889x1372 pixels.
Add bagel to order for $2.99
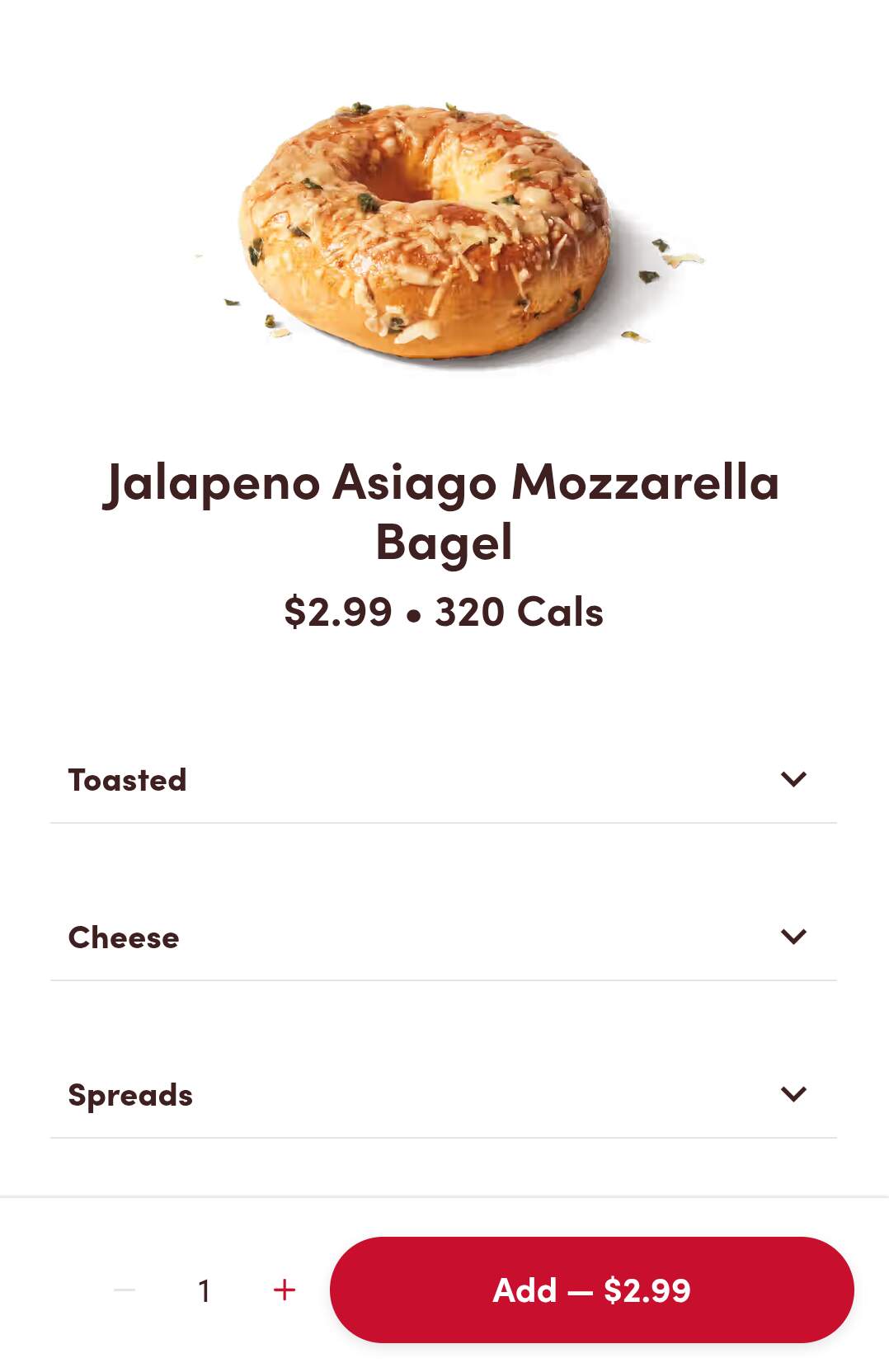[591, 1290]
